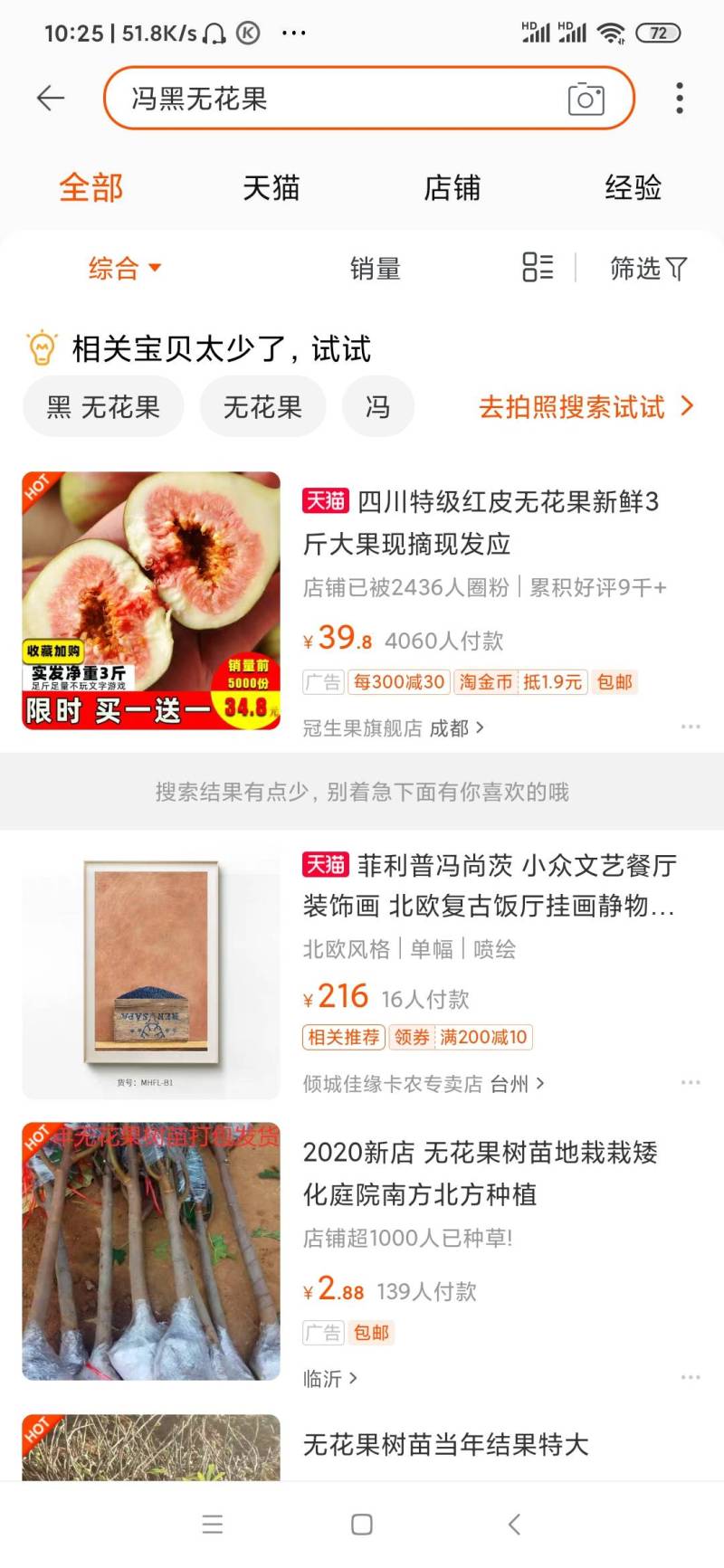Tap 去拍照搜索试试 link
The height and width of the screenshot is (1568, 724).
tap(586, 407)
